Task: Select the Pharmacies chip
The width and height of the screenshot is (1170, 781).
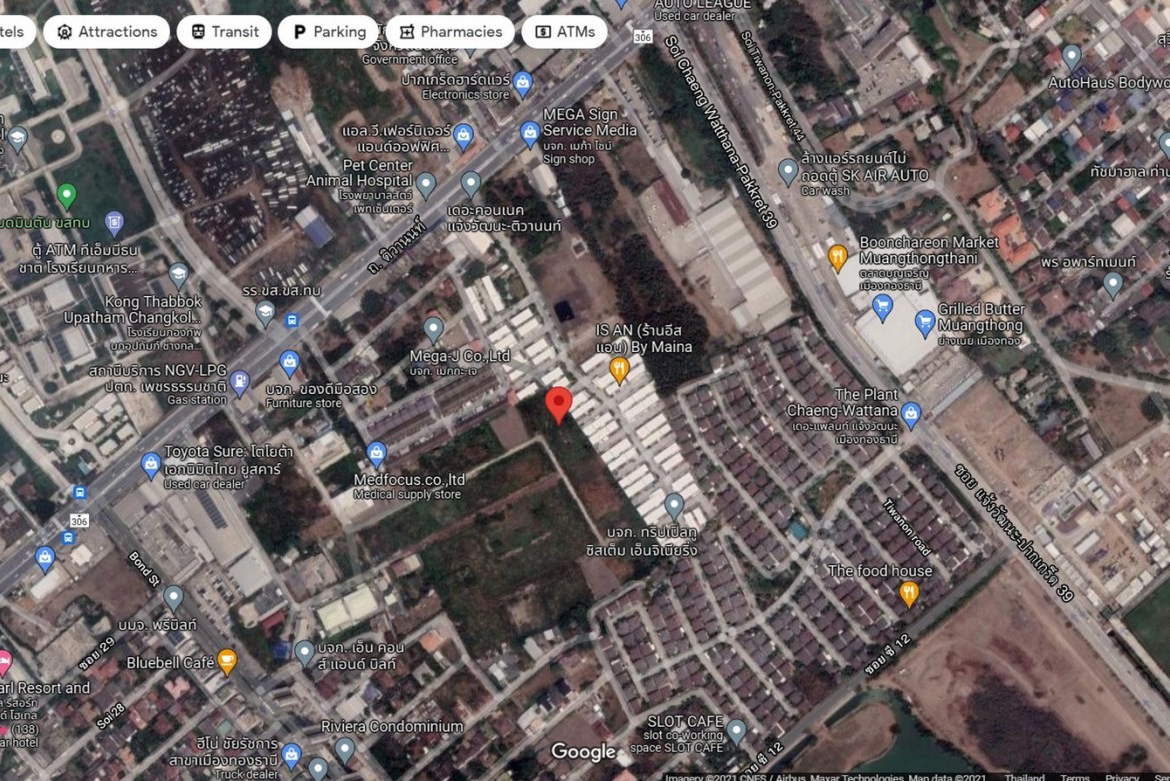Action: (x=450, y=32)
